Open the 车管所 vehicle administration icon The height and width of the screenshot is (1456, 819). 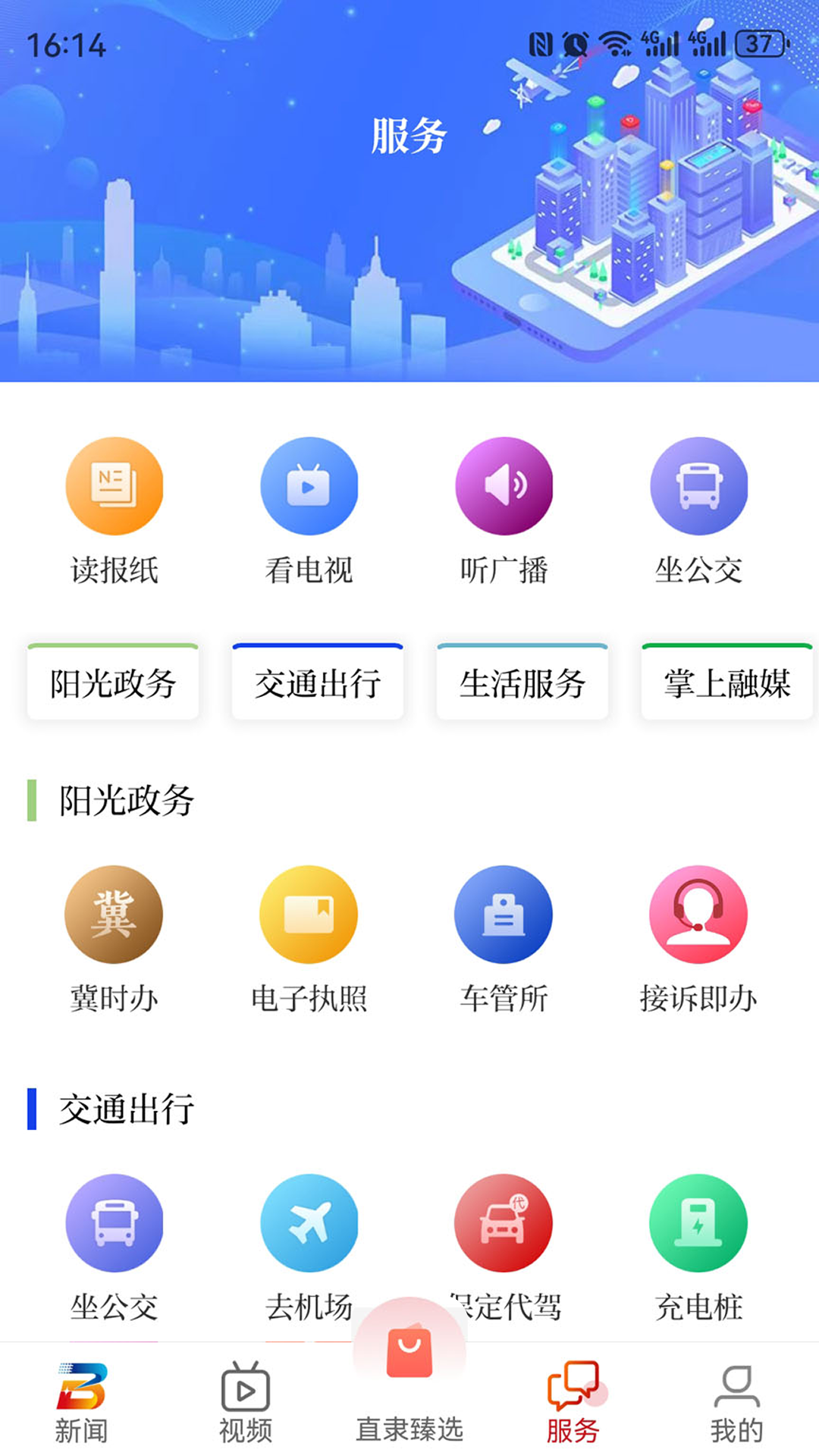tap(504, 914)
